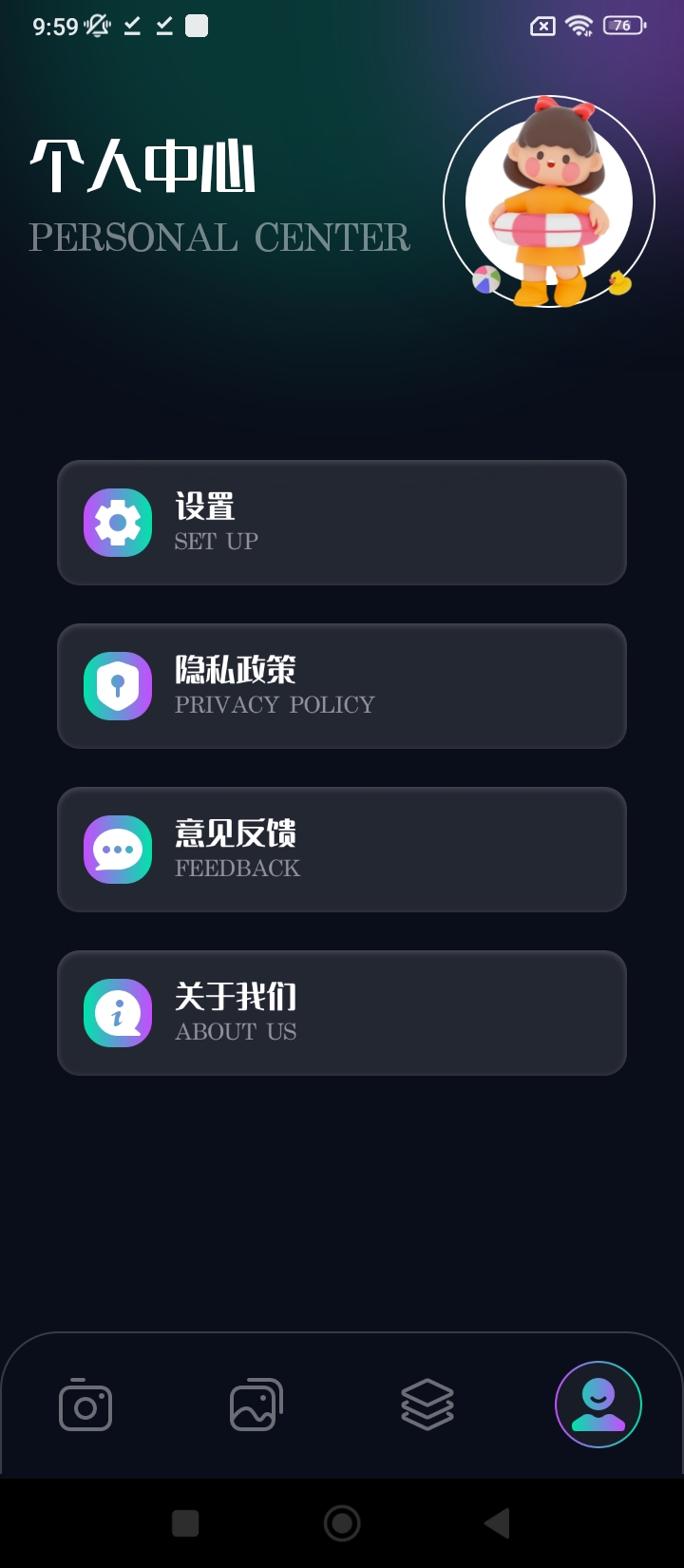The image size is (684, 1568).
Task: Open the Privacy Policy row
Action: 342,686
